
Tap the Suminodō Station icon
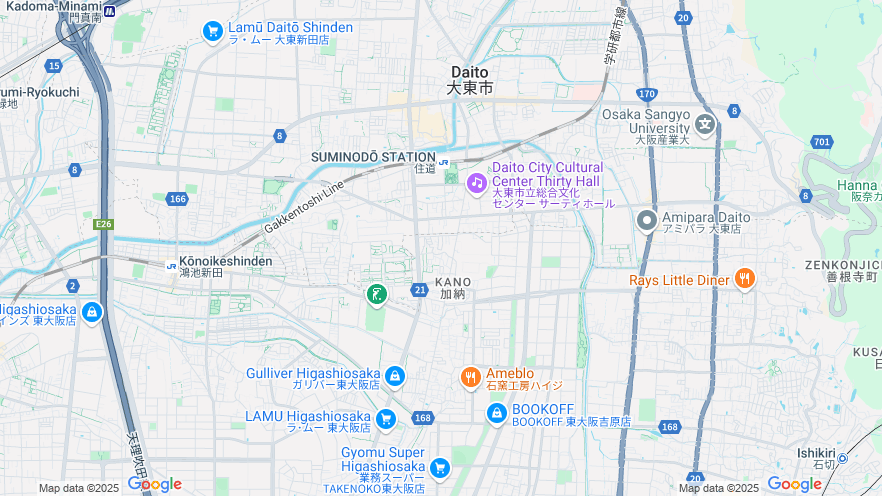[443, 160]
